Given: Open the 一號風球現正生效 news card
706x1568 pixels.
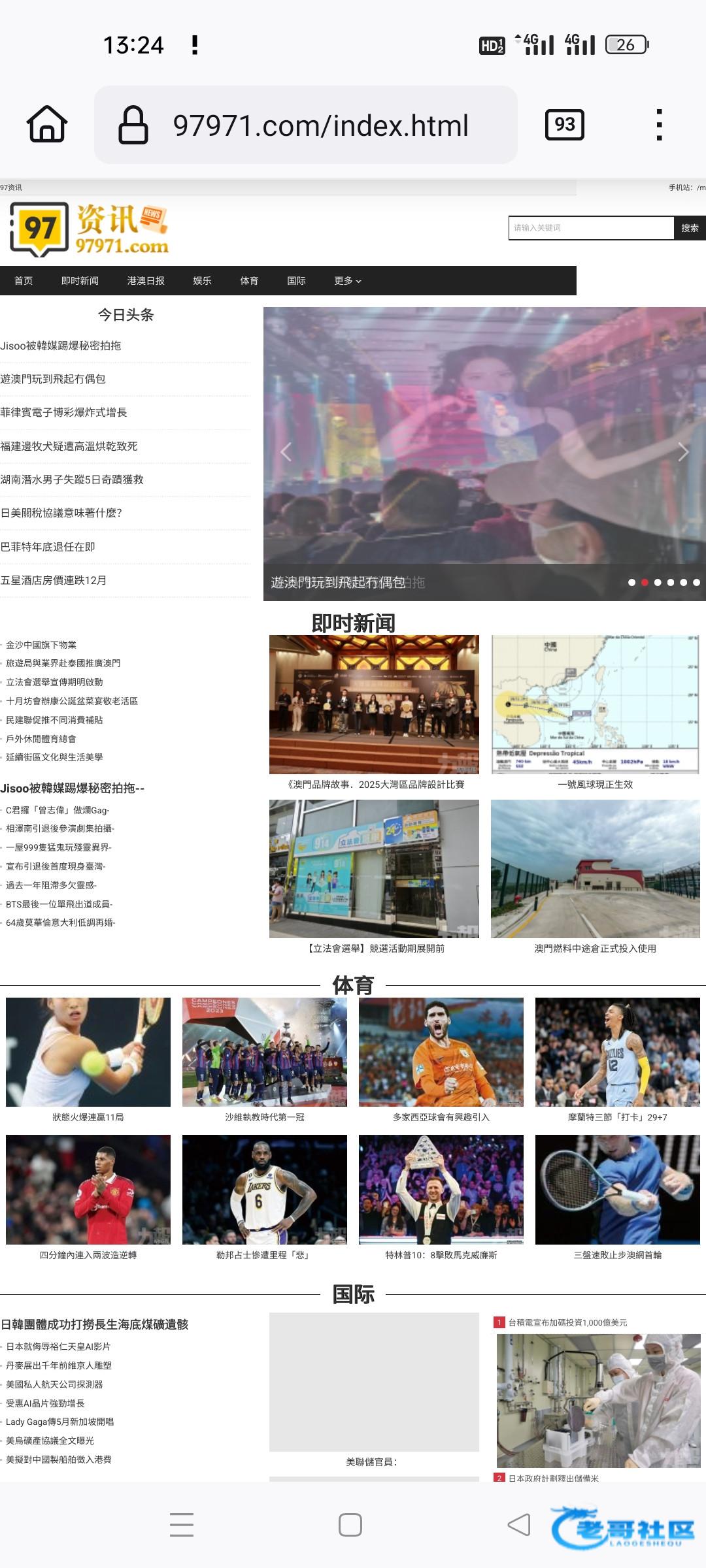Looking at the screenshot, I should (595, 712).
